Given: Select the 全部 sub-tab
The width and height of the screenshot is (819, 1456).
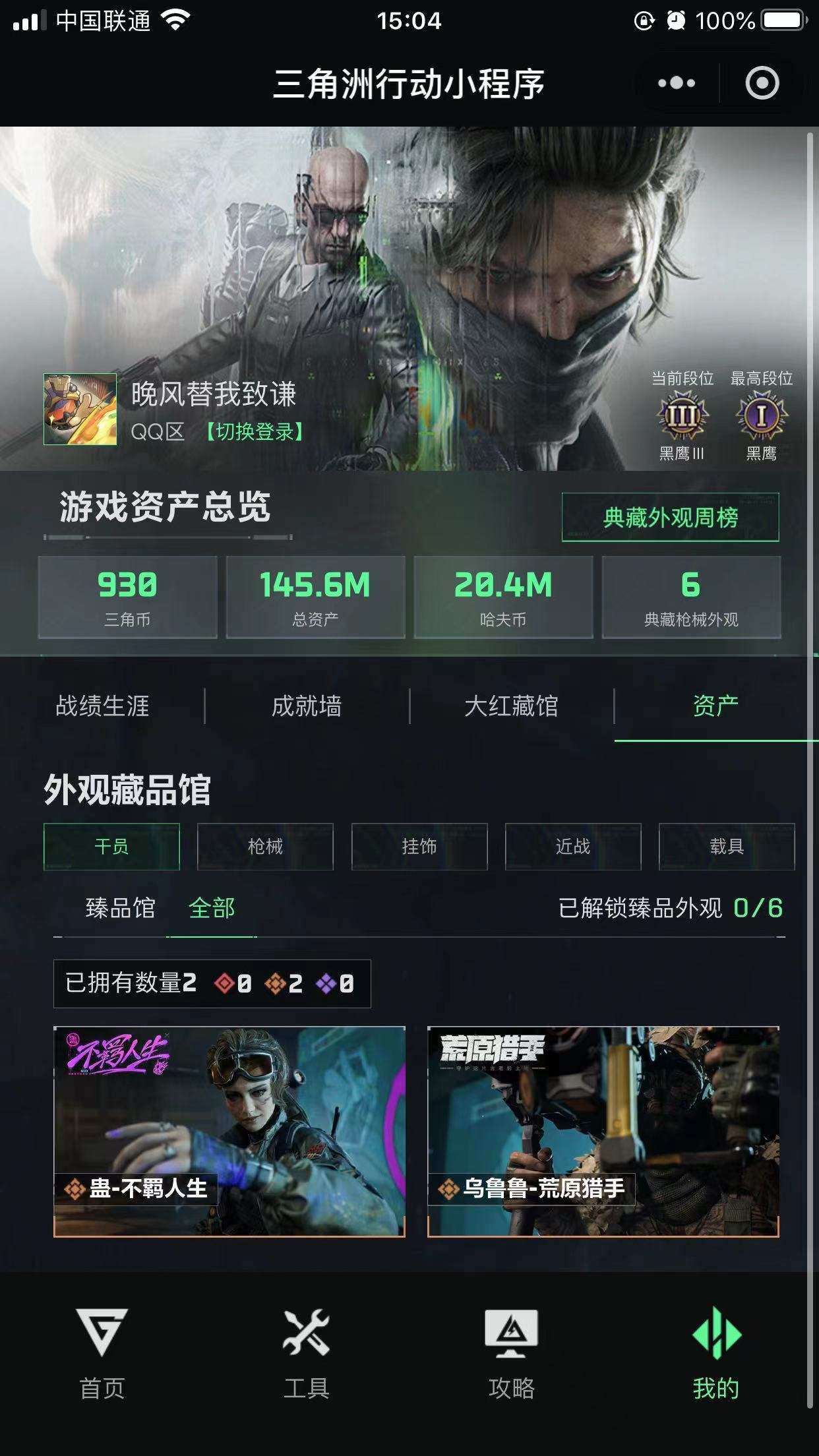Looking at the screenshot, I should point(212,909).
